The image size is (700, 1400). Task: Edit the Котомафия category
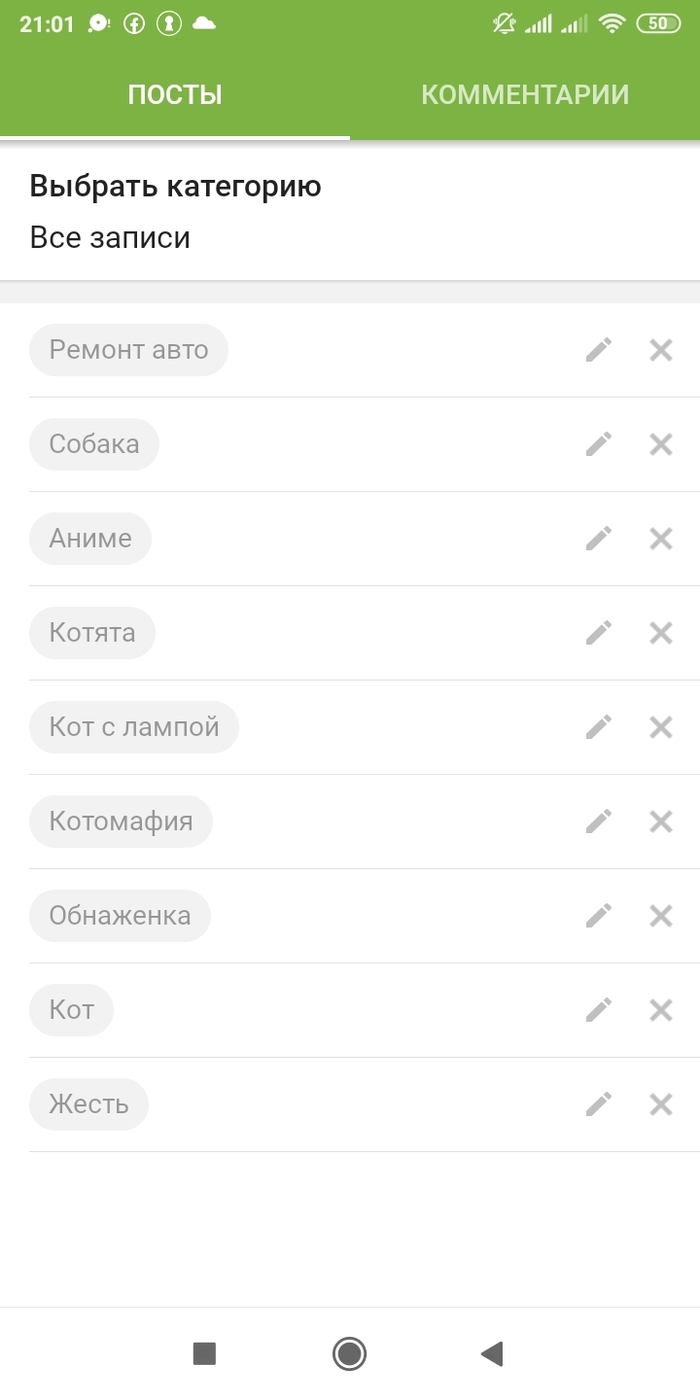598,821
